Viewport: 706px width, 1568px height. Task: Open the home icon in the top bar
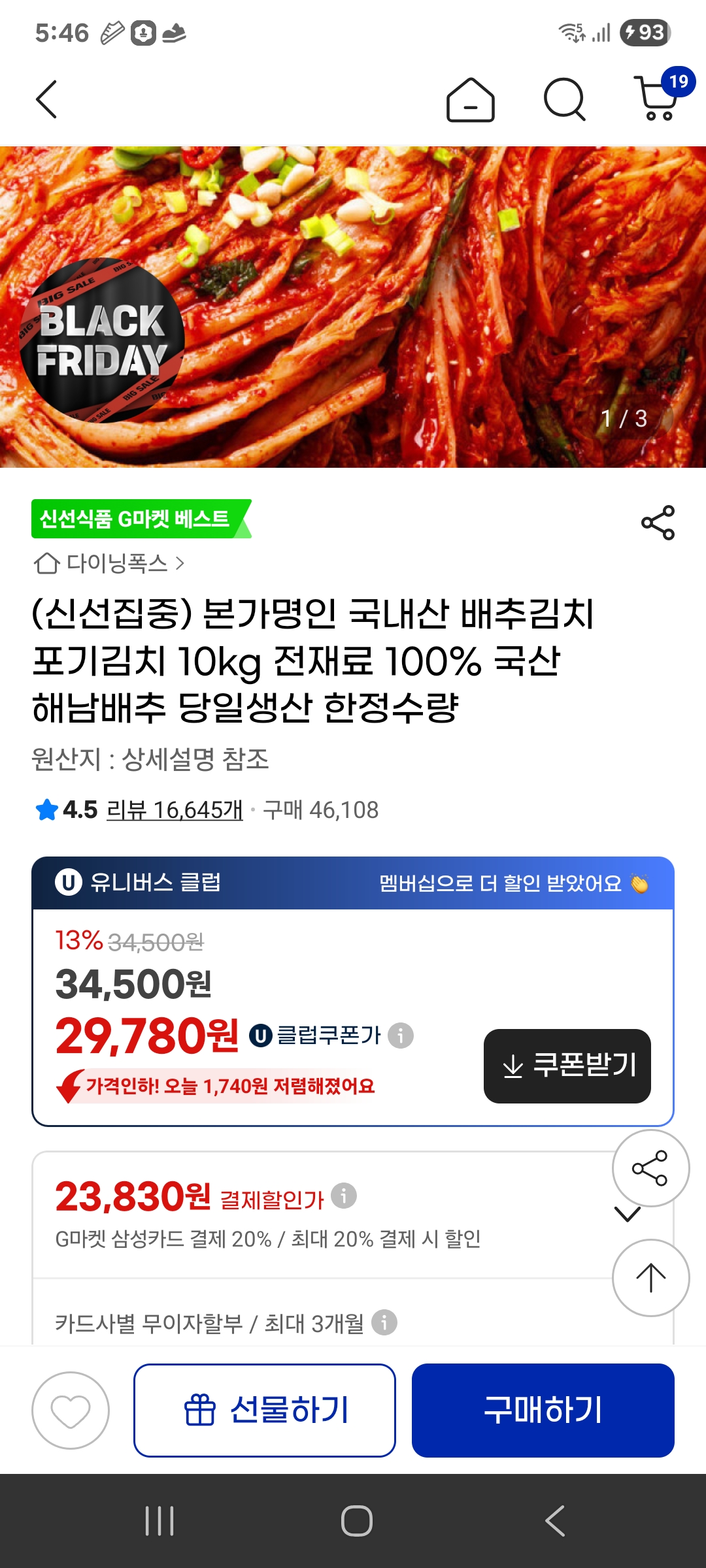(470, 100)
